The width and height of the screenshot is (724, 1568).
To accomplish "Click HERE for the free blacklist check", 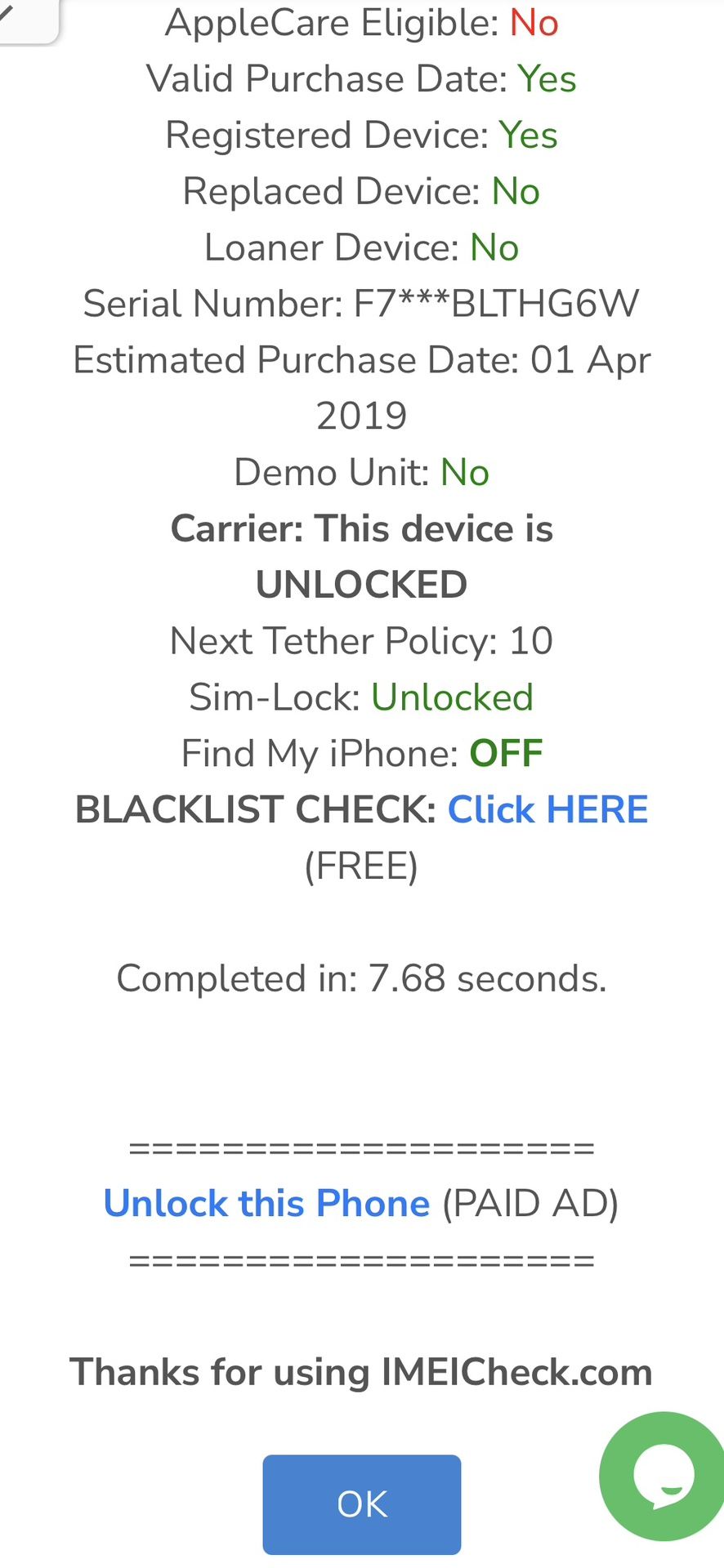I will [x=547, y=809].
